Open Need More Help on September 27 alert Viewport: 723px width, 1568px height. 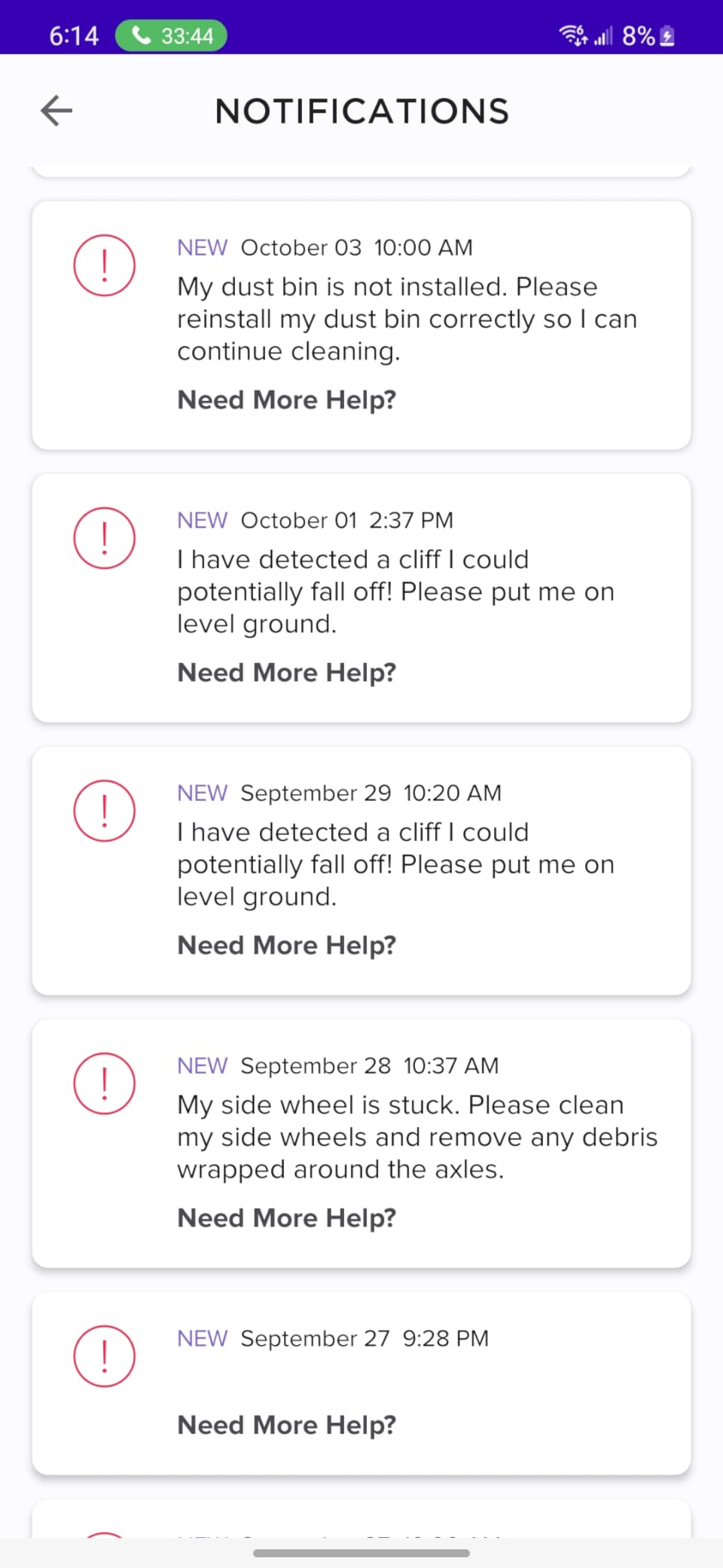pyautogui.click(x=286, y=1424)
